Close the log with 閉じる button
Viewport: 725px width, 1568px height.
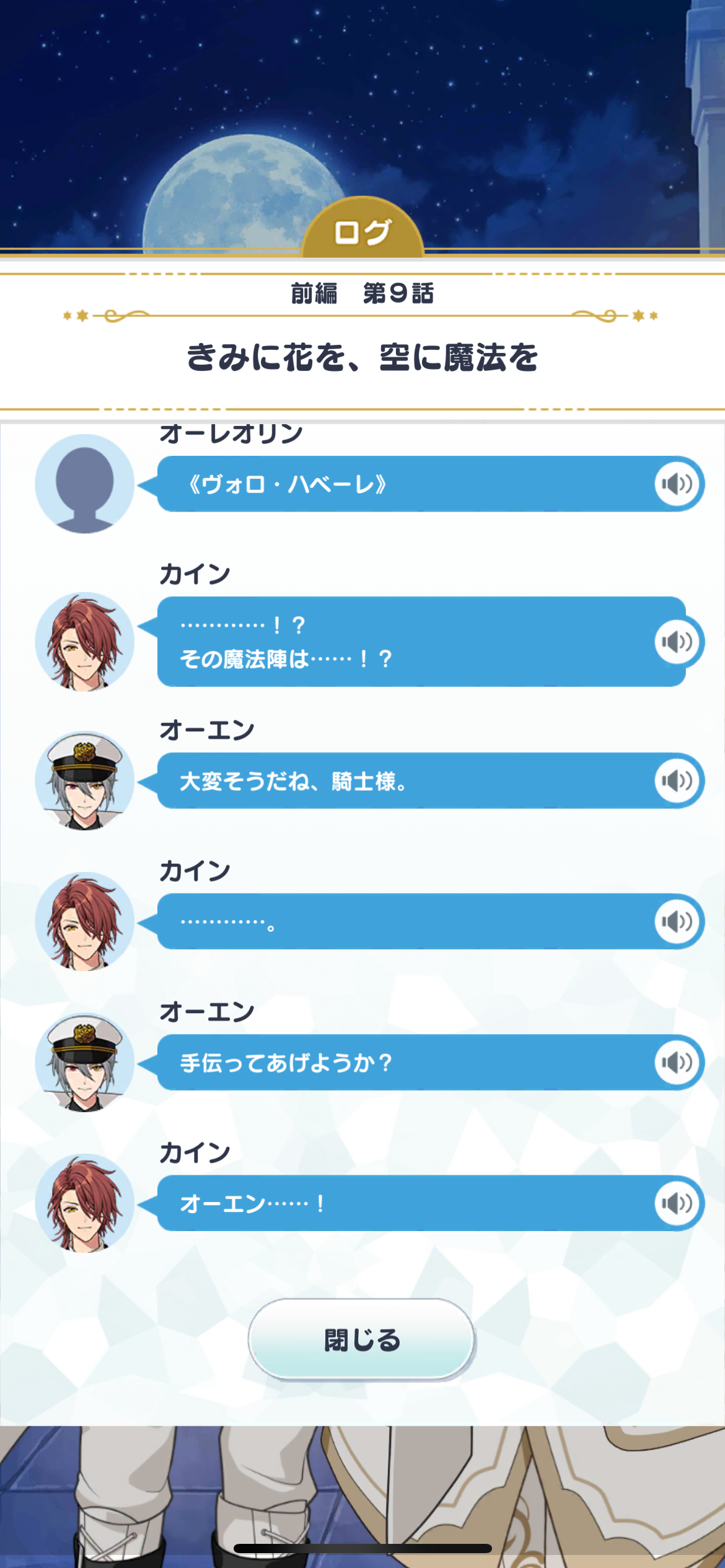point(362,1339)
